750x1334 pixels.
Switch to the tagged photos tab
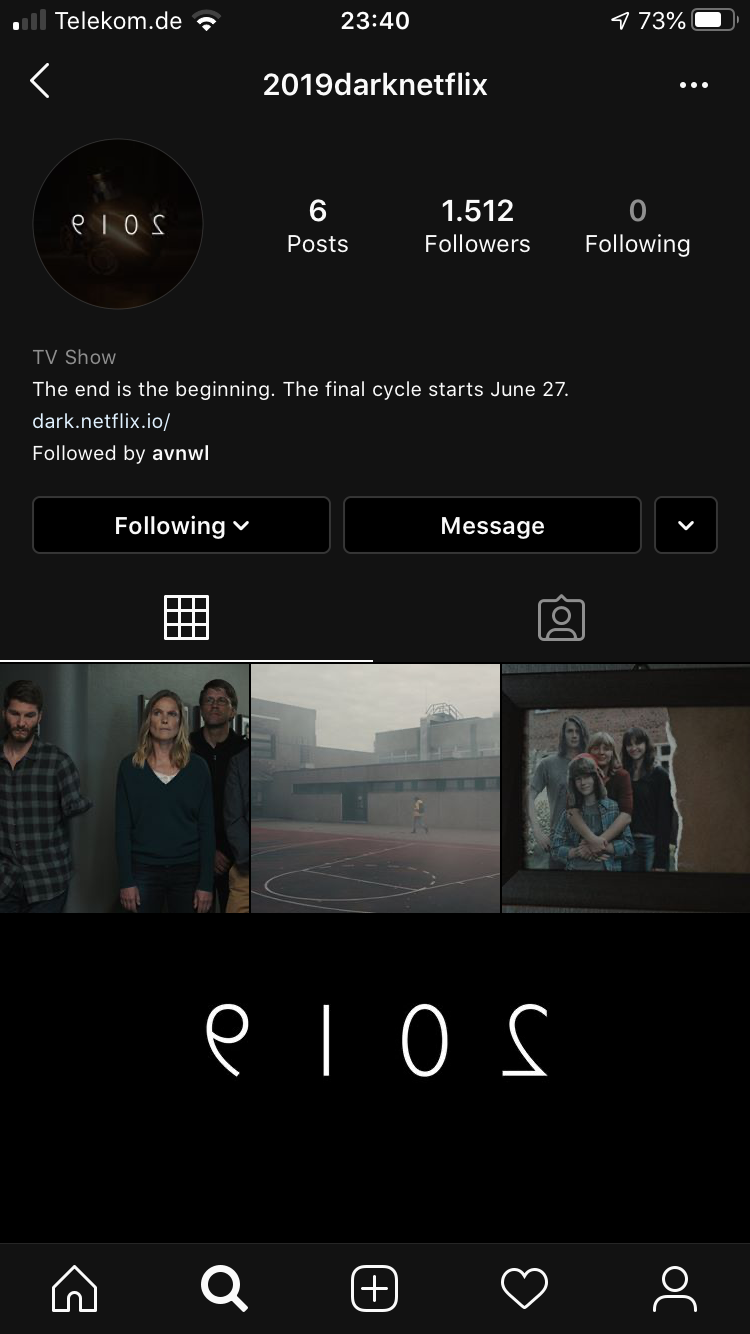coord(561,618)
